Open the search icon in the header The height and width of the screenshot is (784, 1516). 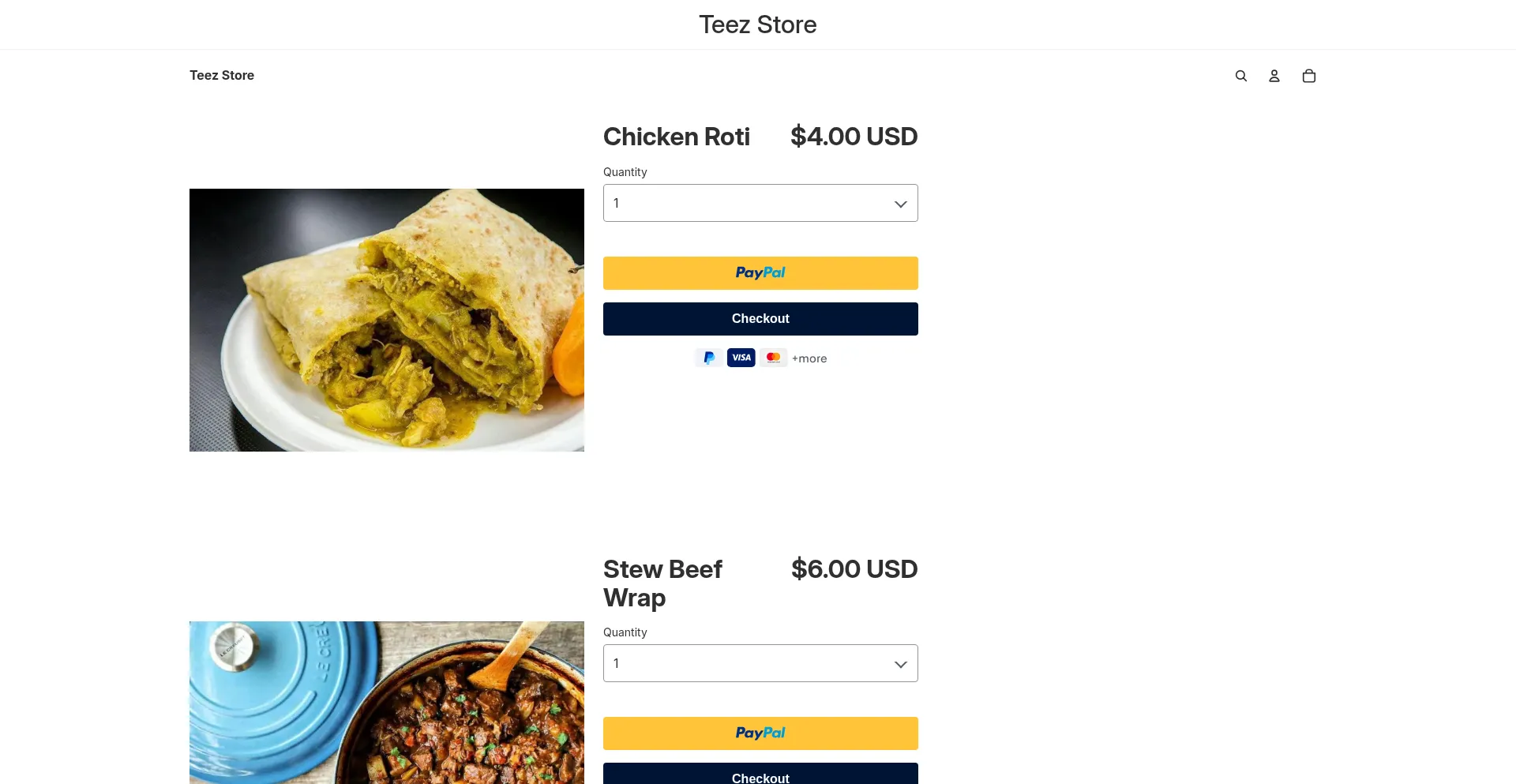1241,76
